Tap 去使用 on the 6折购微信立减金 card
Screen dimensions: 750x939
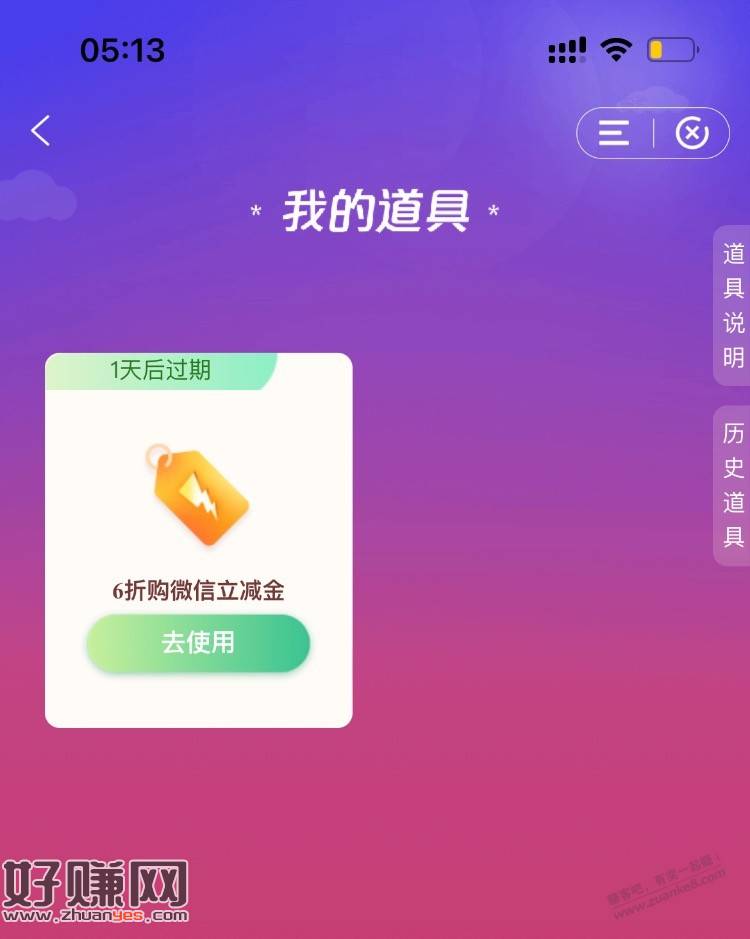point(198,643)
